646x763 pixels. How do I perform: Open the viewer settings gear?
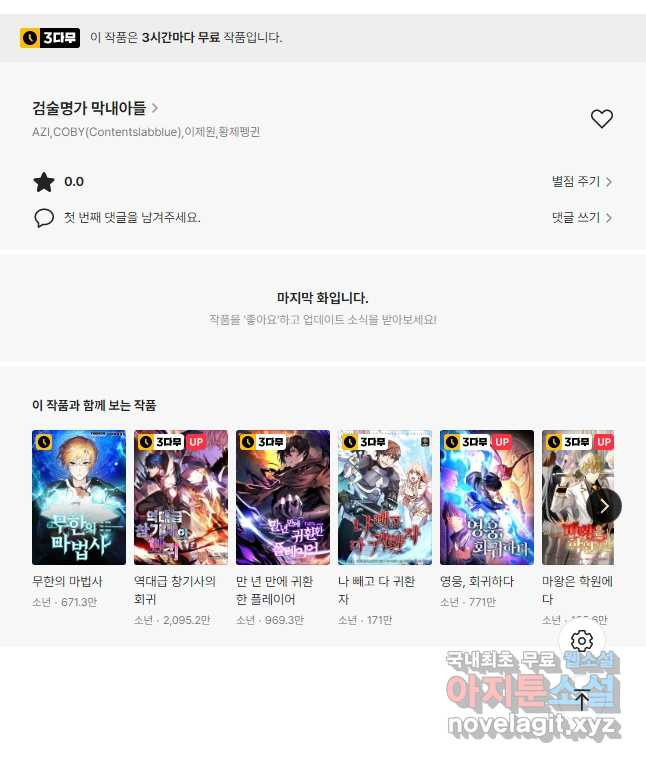[x=582, y=641]
